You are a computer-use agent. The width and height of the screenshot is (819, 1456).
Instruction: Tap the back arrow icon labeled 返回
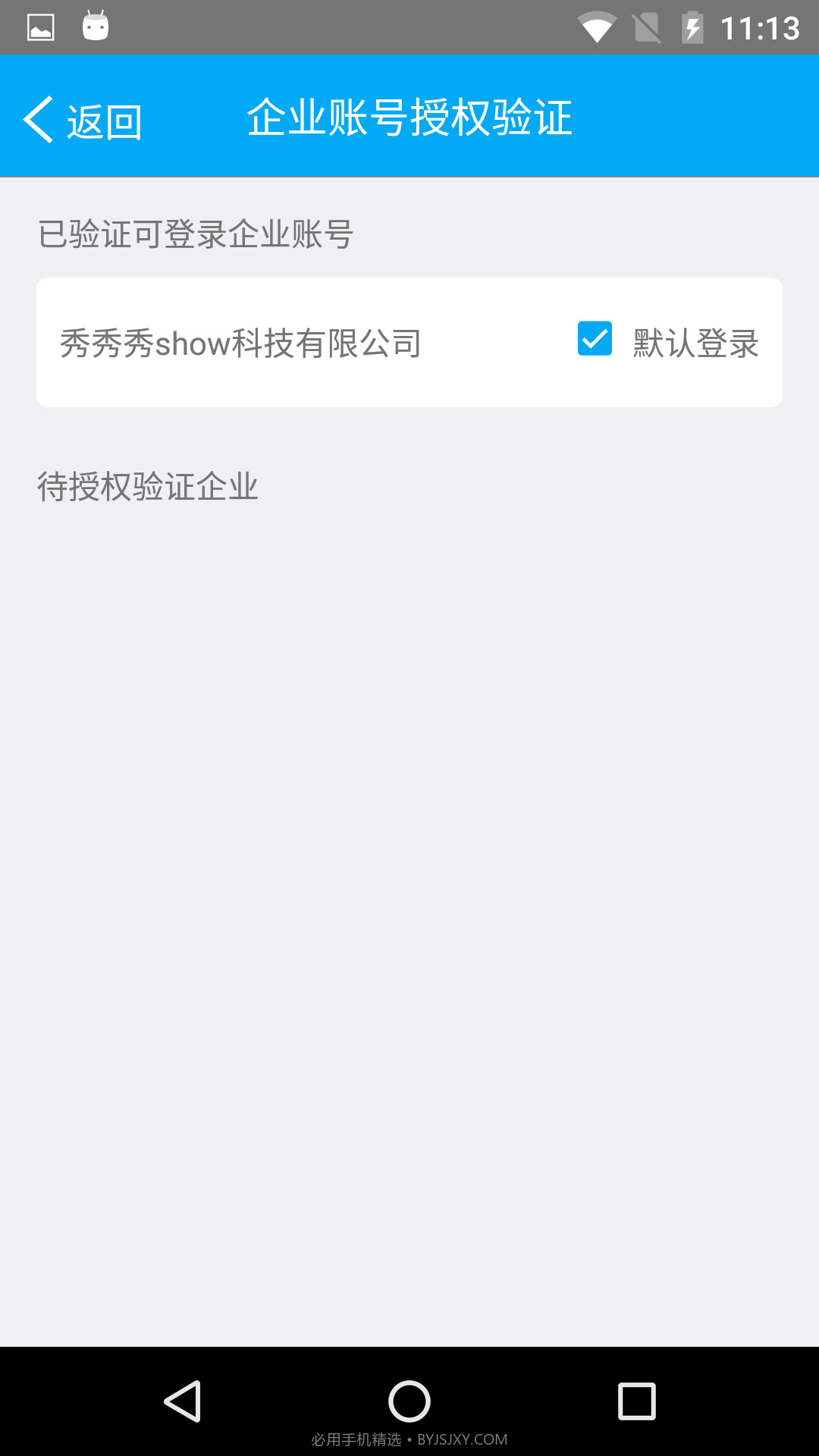pyautogui.click(x=38, y=119)
